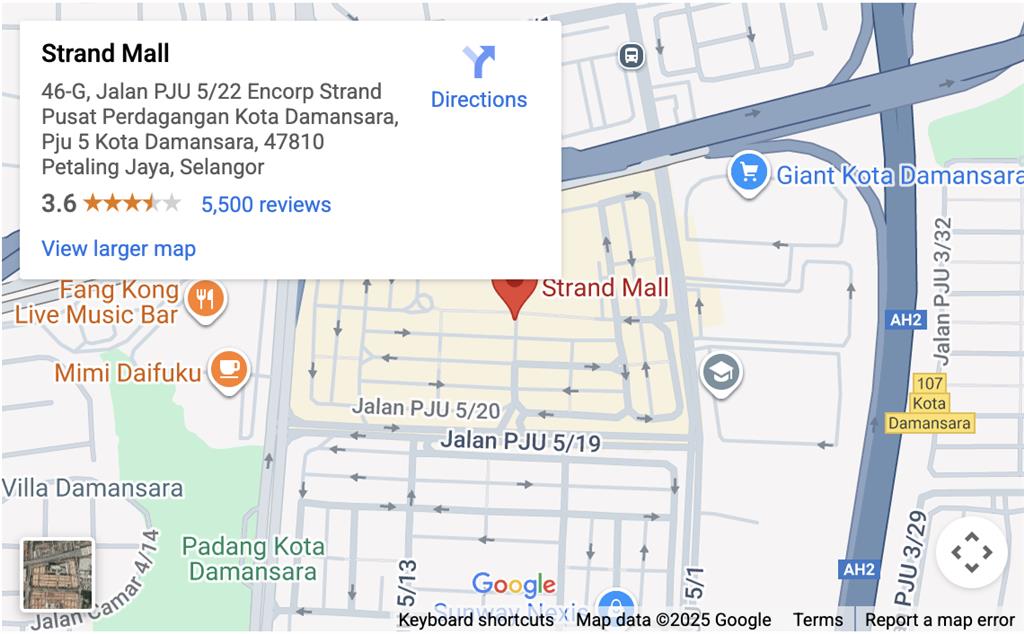Image resolution: width=1024 pixels, height=634 pixels.
Task: Open Mimi Daifuku cafe marker
Action: (x=230, y=370)
